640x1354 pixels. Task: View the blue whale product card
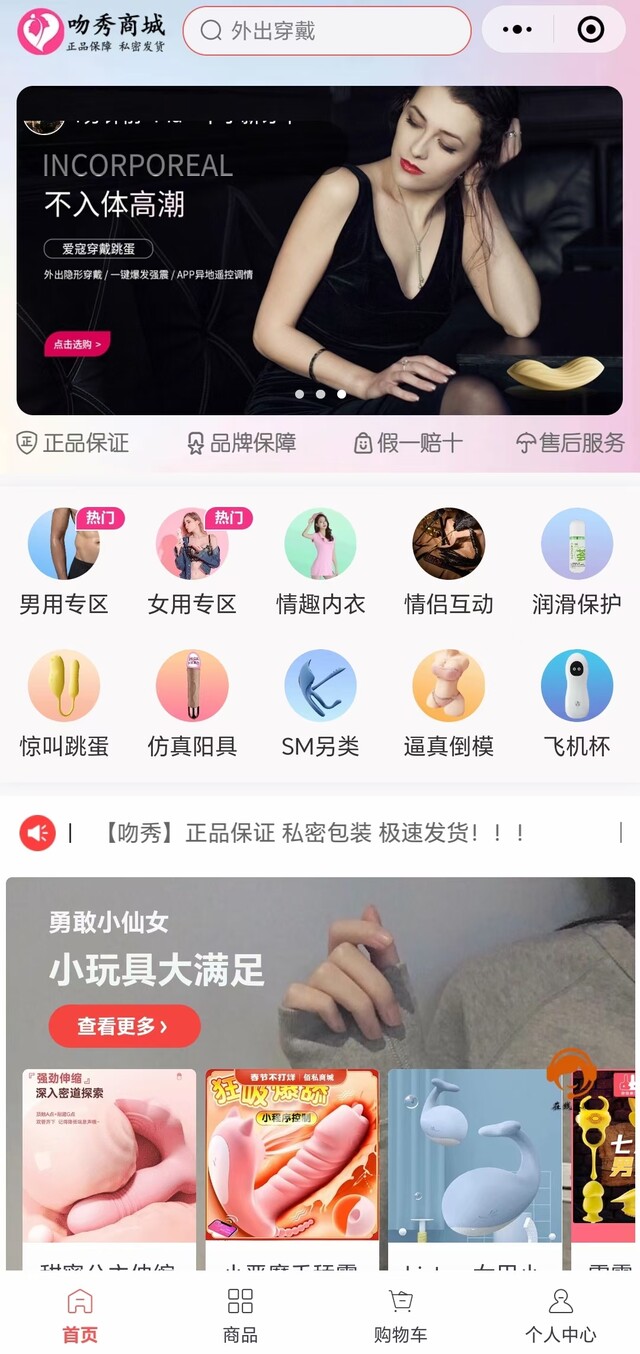point(474,1160)
